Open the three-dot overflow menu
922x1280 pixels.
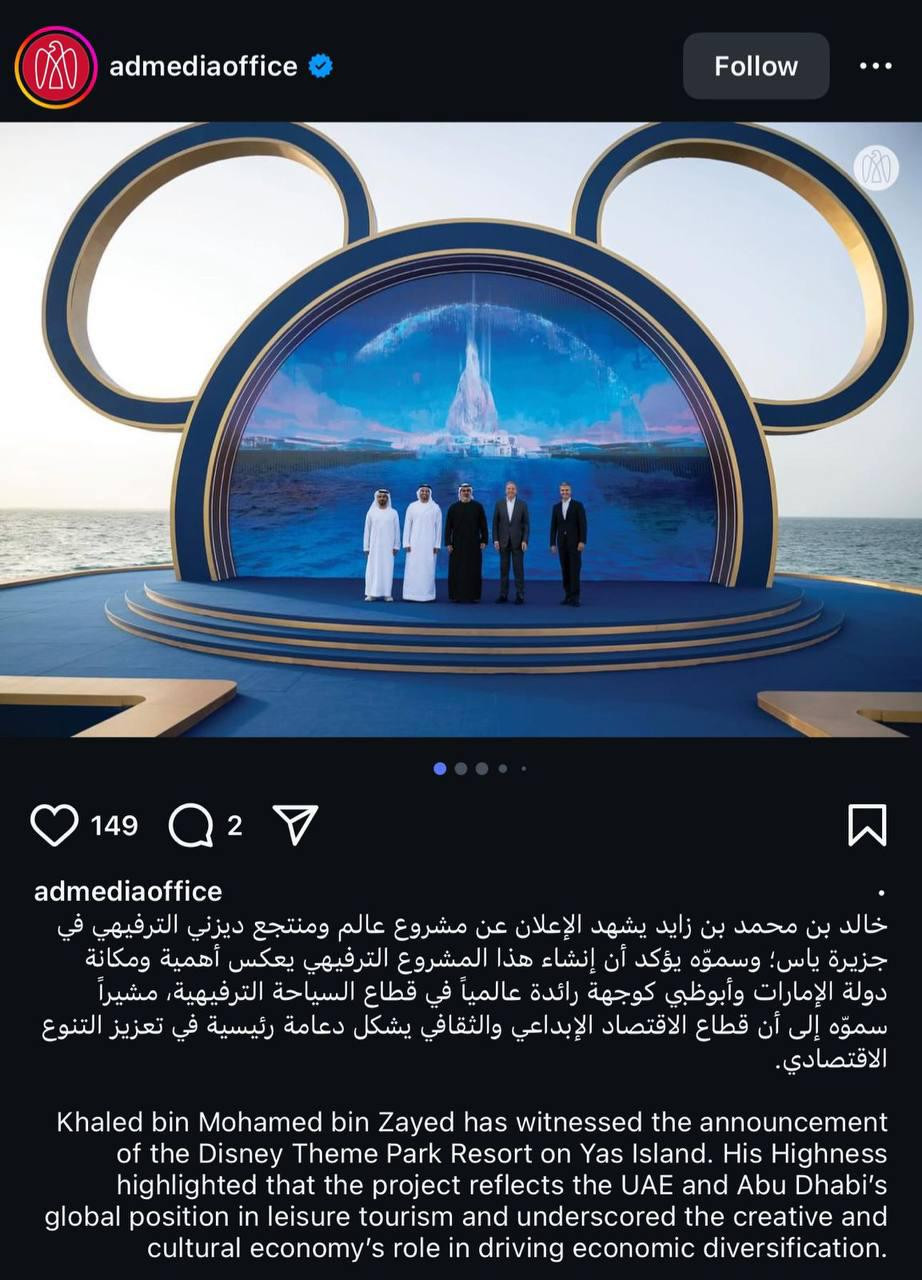pyautogui.click(x=875, y=66)
